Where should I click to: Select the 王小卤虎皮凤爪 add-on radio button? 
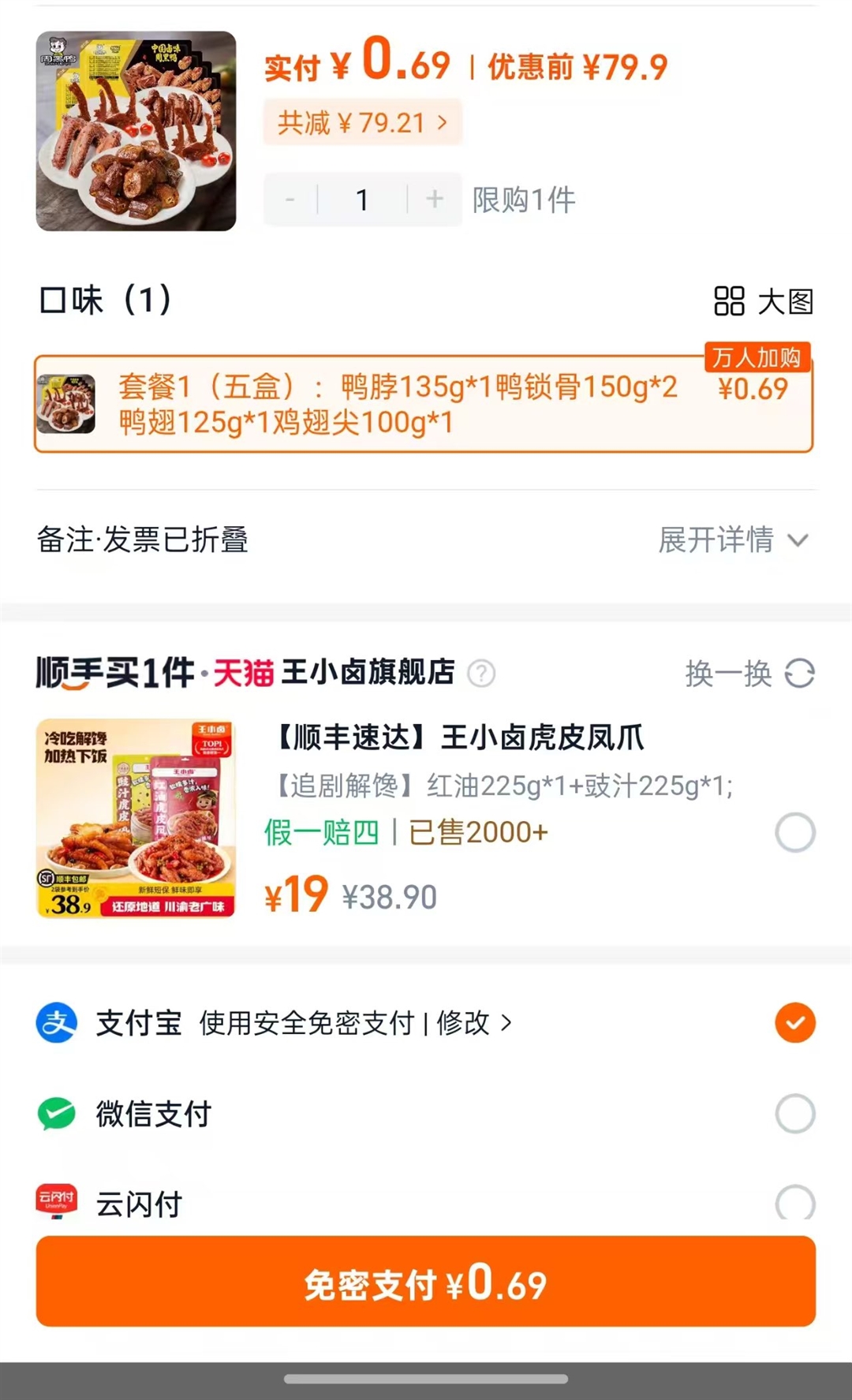point(794,832)
